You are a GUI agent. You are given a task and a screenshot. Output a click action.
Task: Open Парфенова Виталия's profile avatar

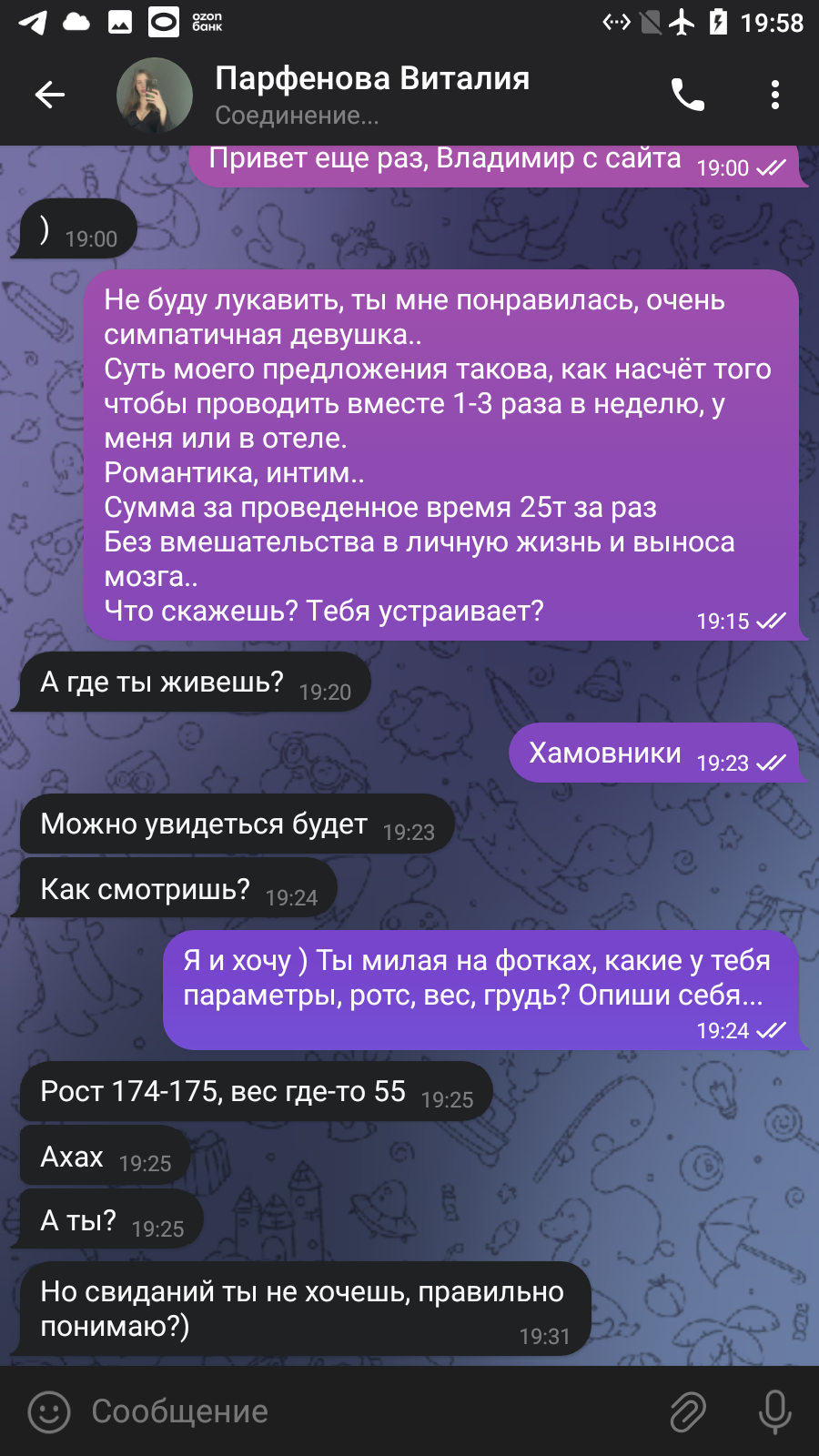(155, 96)
